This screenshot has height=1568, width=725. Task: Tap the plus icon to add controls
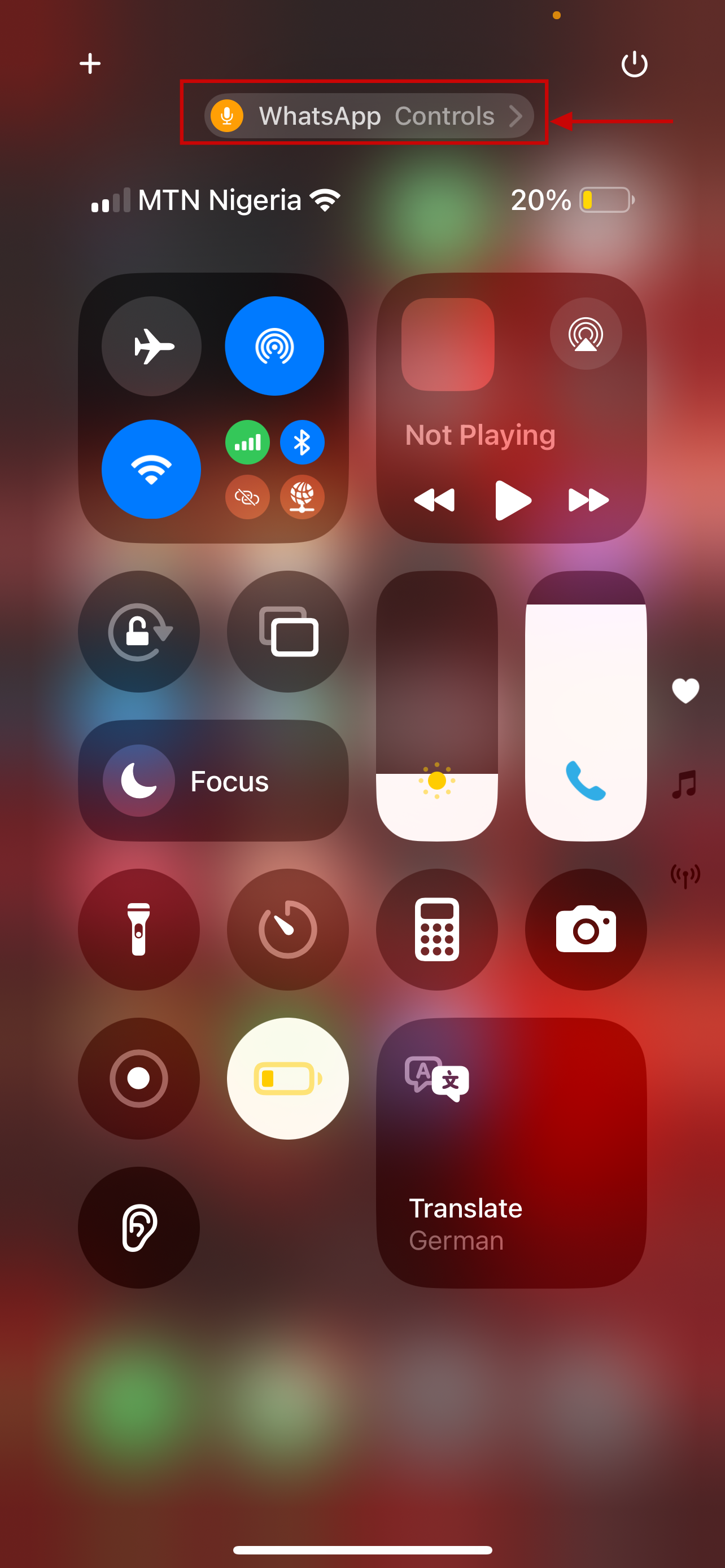(x=90, y=63)
